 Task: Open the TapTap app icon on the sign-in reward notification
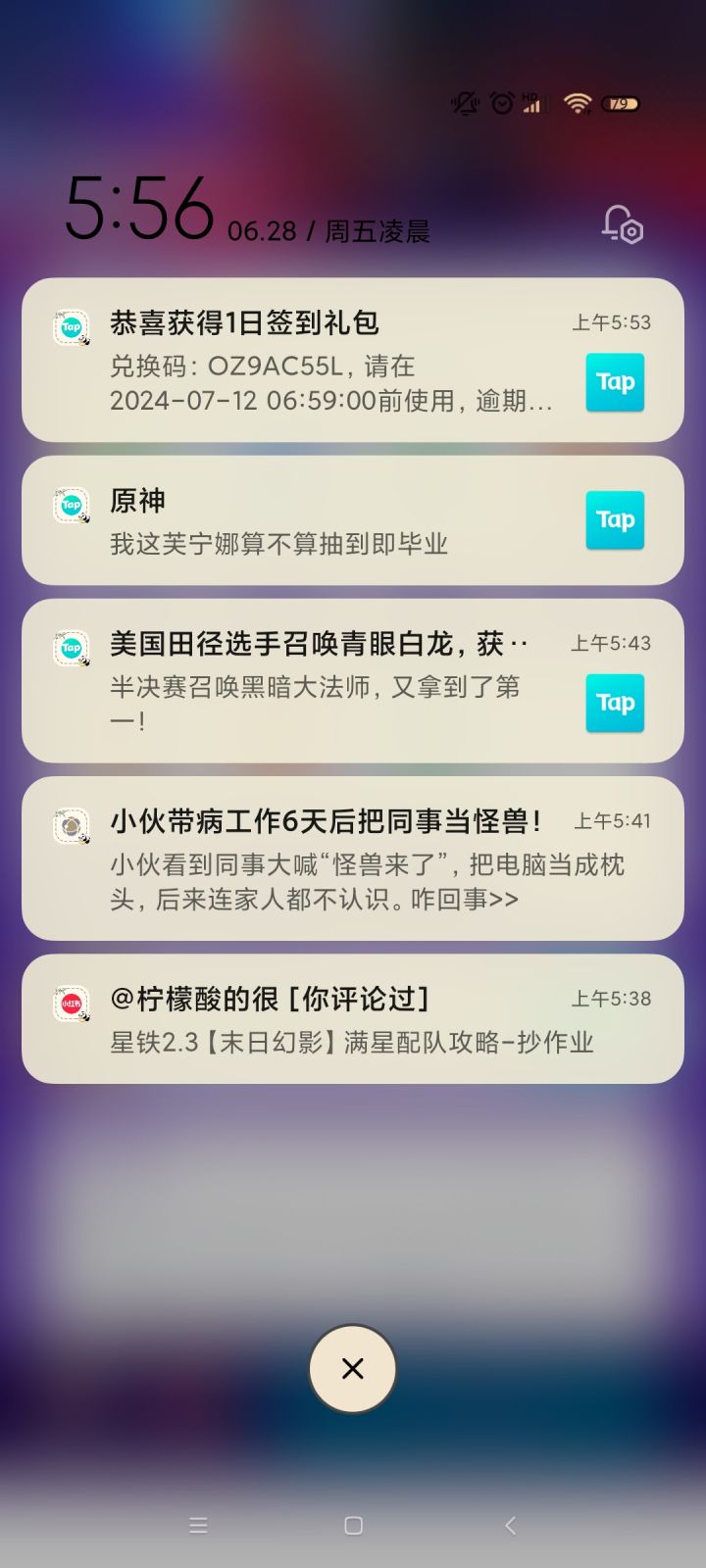coord(70,326)
